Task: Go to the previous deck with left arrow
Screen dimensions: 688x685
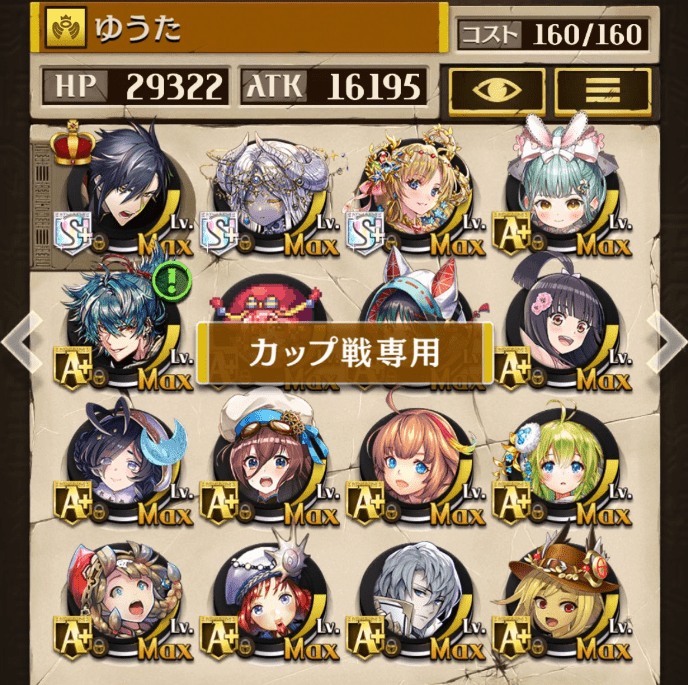Action: 17,341
